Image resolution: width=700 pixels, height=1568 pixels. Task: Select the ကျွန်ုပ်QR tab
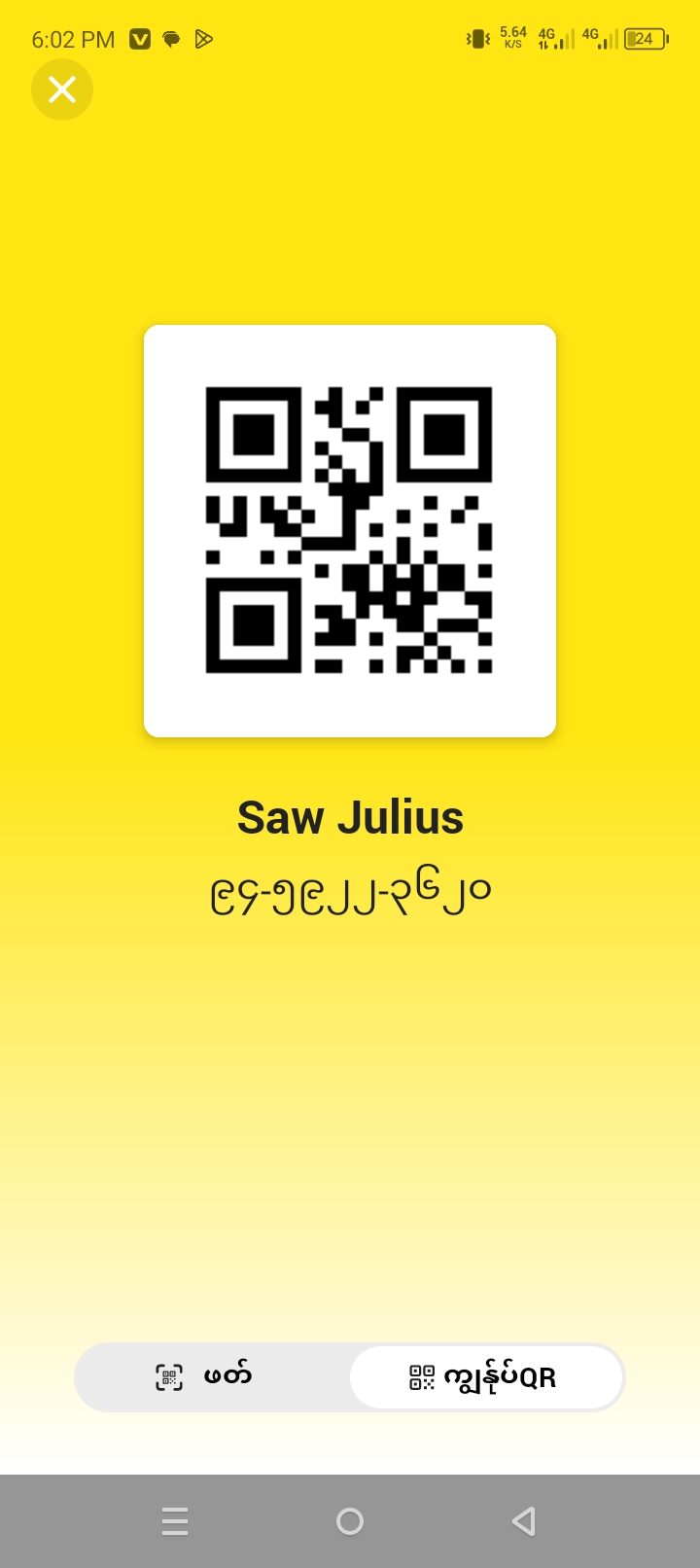point(485,1376)
